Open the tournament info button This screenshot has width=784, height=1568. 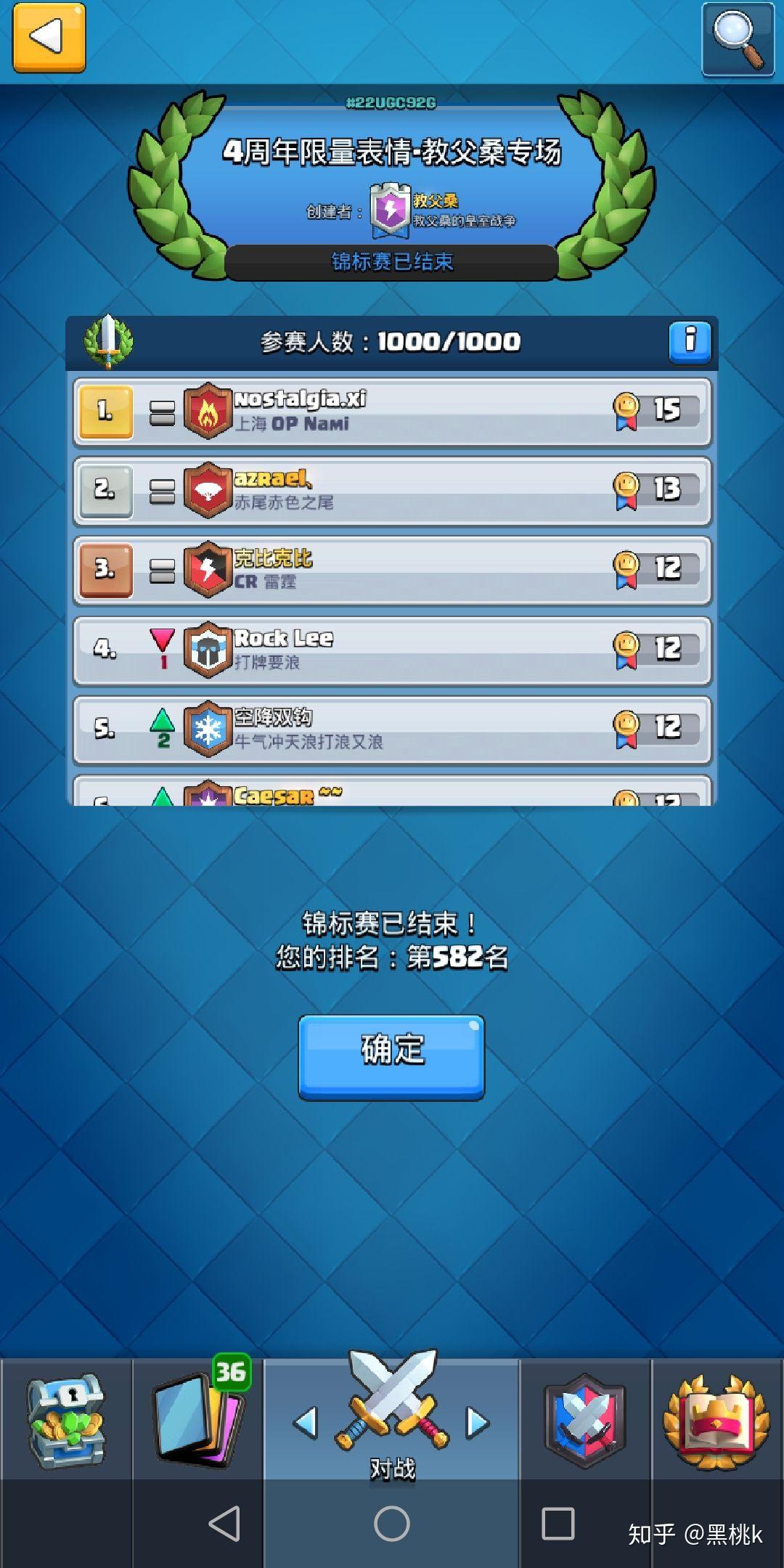[690, 340]
